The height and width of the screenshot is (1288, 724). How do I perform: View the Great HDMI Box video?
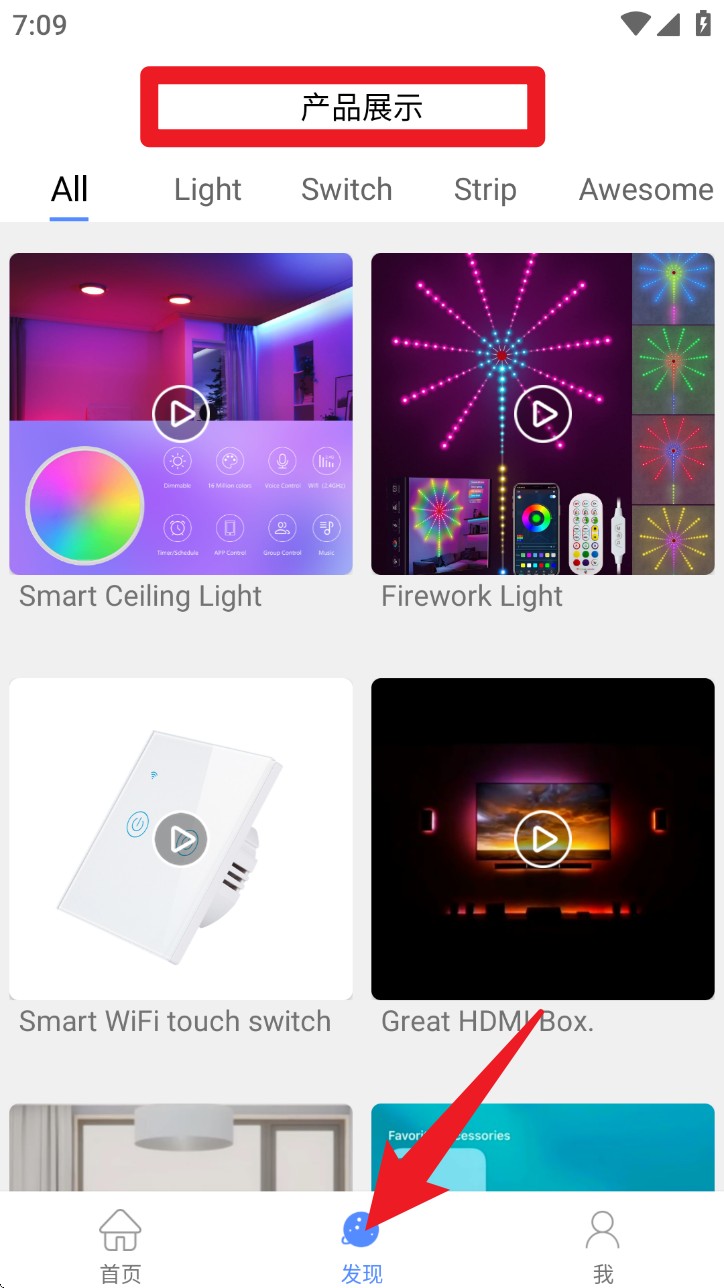coord(543,839)
